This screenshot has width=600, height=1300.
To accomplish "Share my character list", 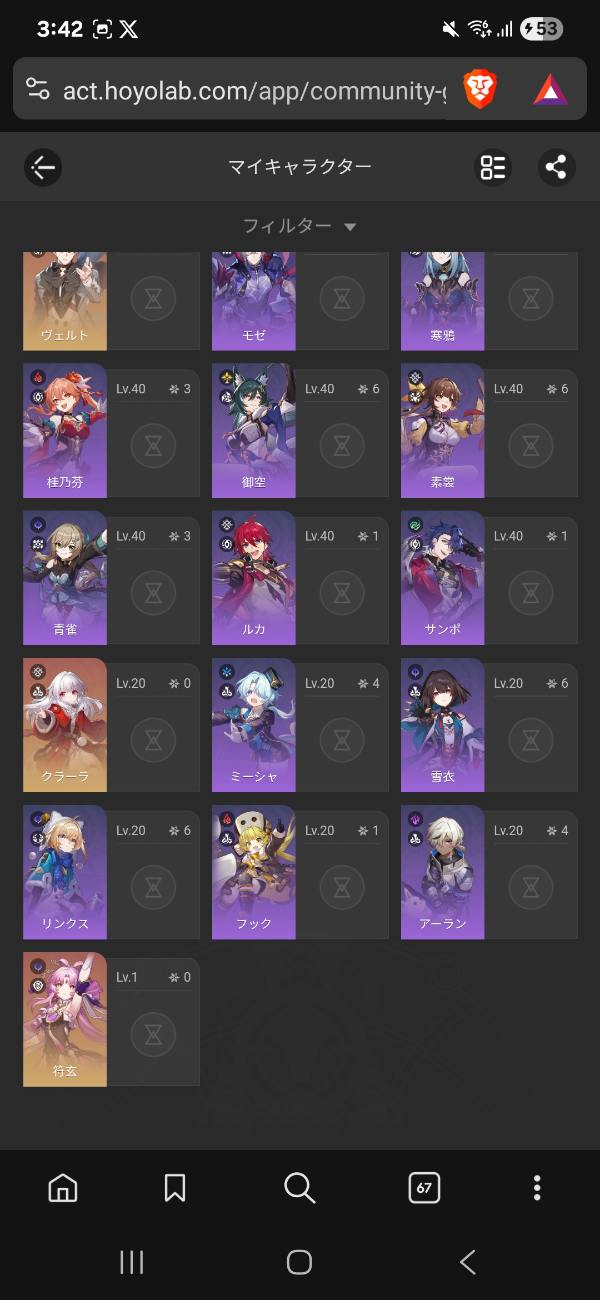I will click(556, 167).
